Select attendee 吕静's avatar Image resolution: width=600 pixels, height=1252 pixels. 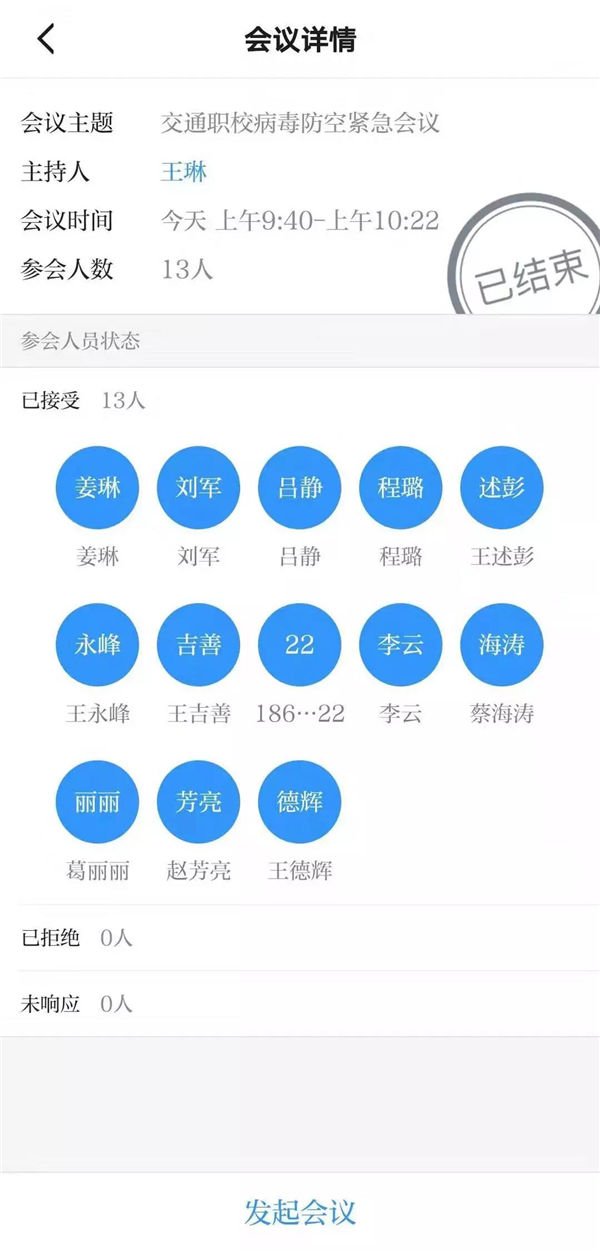300,487
